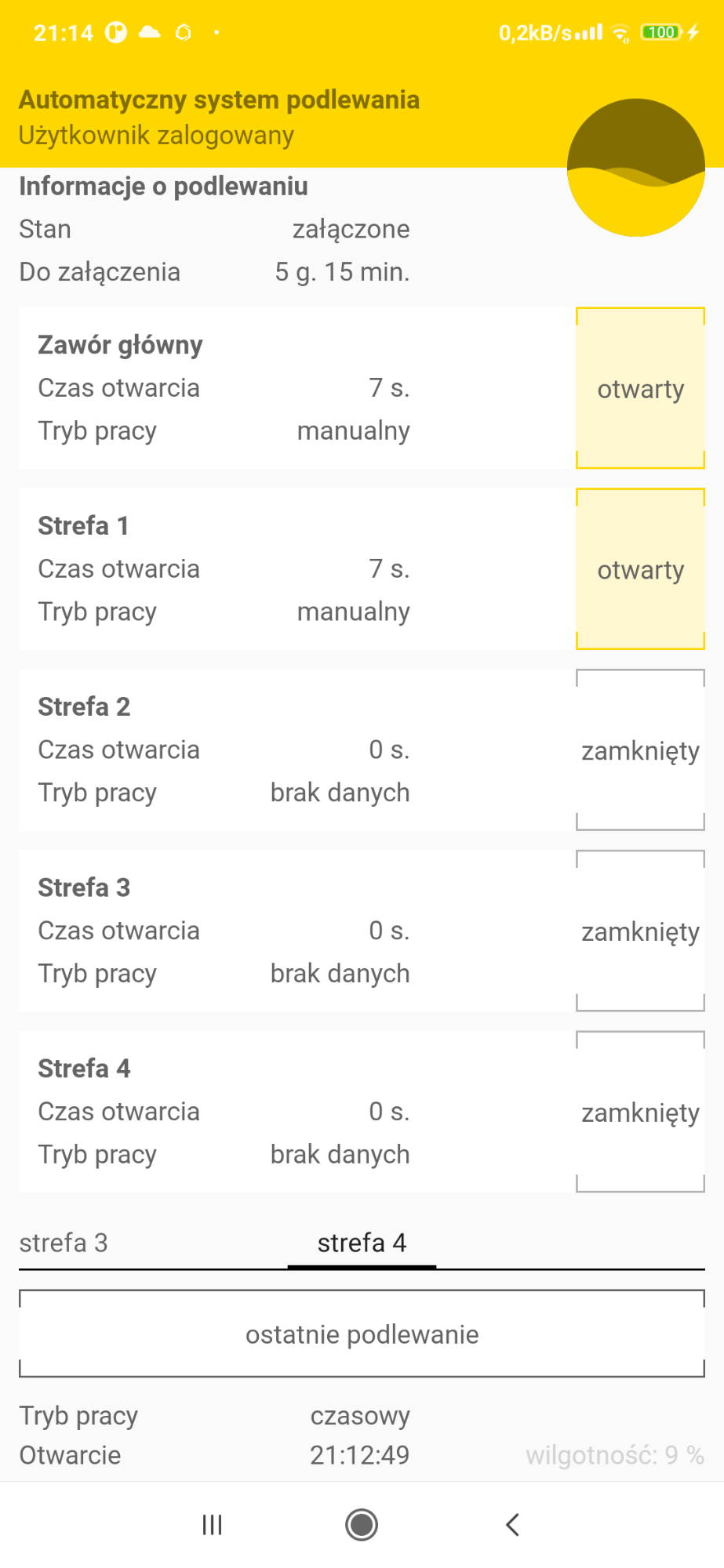Tap the round yellow wave button
This screenshot has height=1568, width=724.
click(636, 168)
